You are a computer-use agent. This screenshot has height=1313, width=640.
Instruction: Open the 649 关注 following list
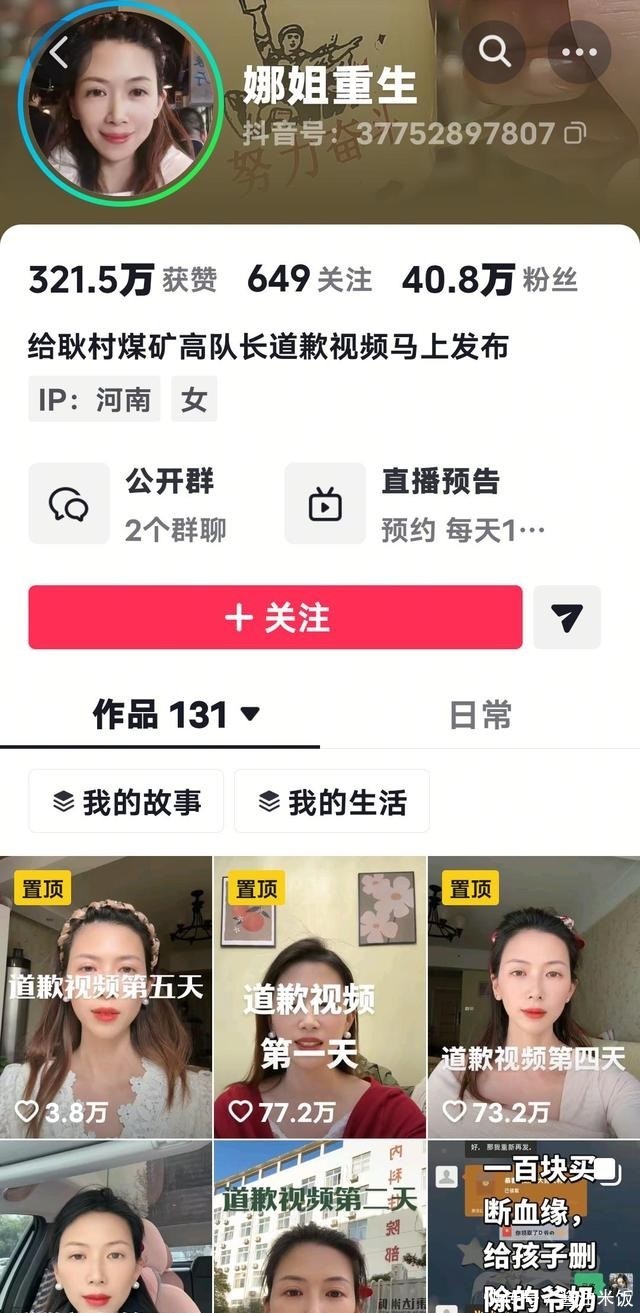click(x=310, y=280)
